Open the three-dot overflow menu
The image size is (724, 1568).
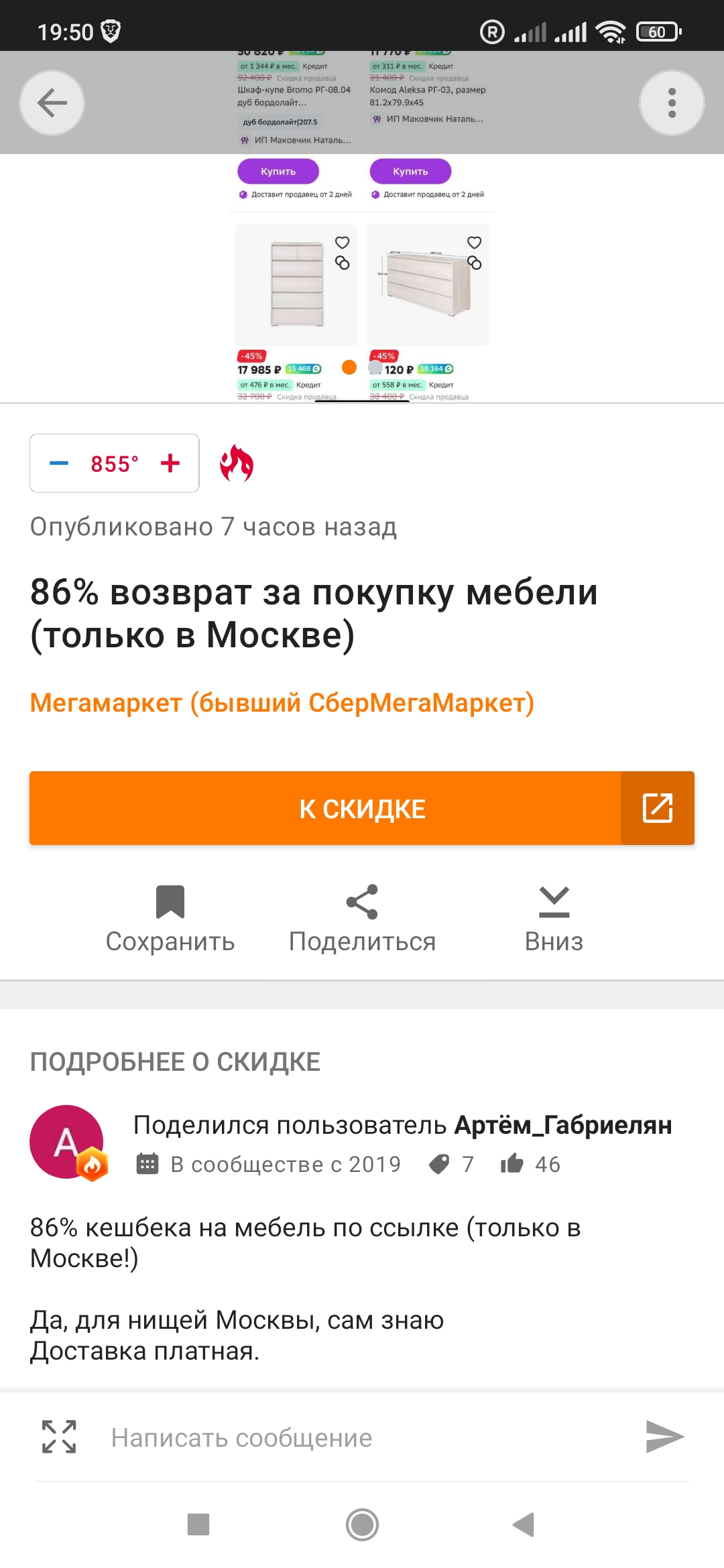(672, 103)
